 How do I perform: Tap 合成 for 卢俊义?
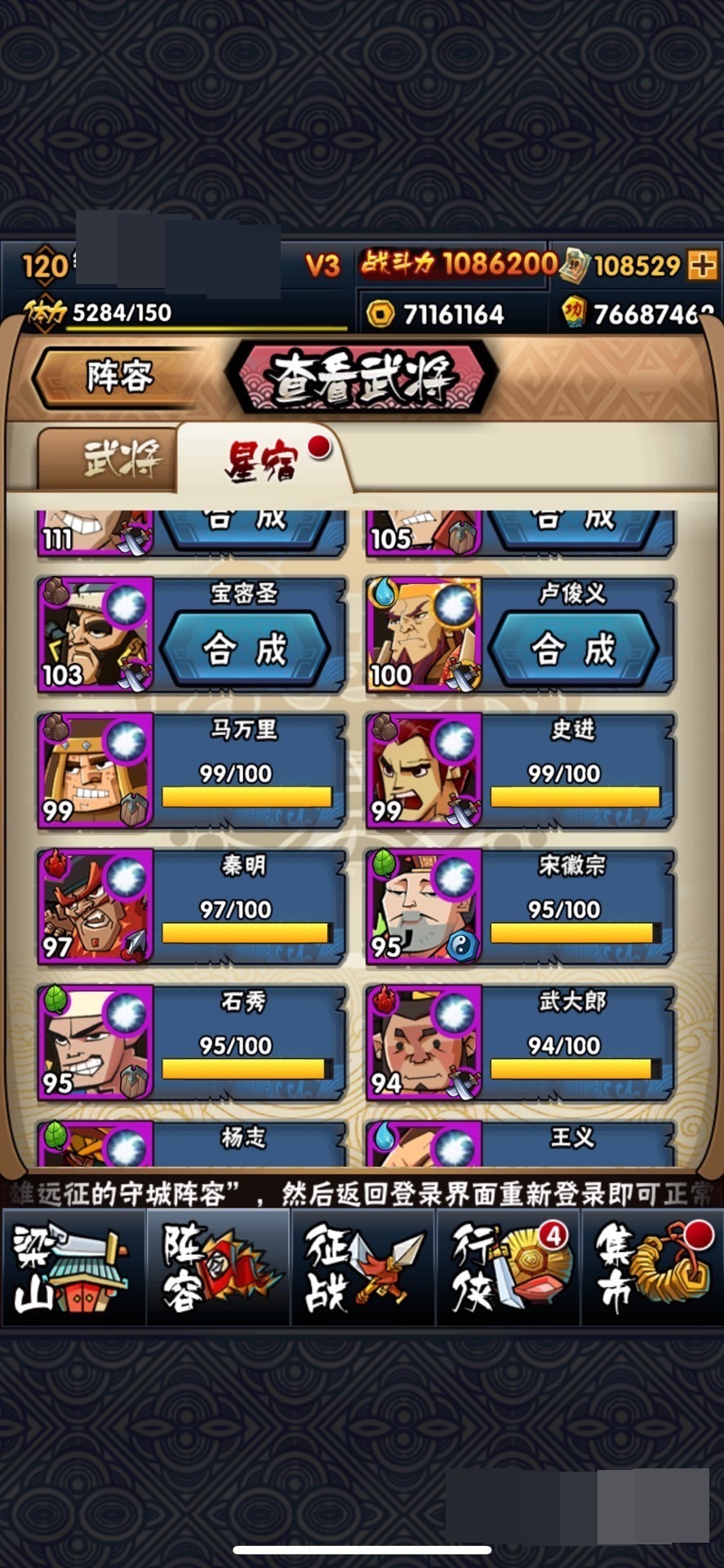tap(574, 649)
